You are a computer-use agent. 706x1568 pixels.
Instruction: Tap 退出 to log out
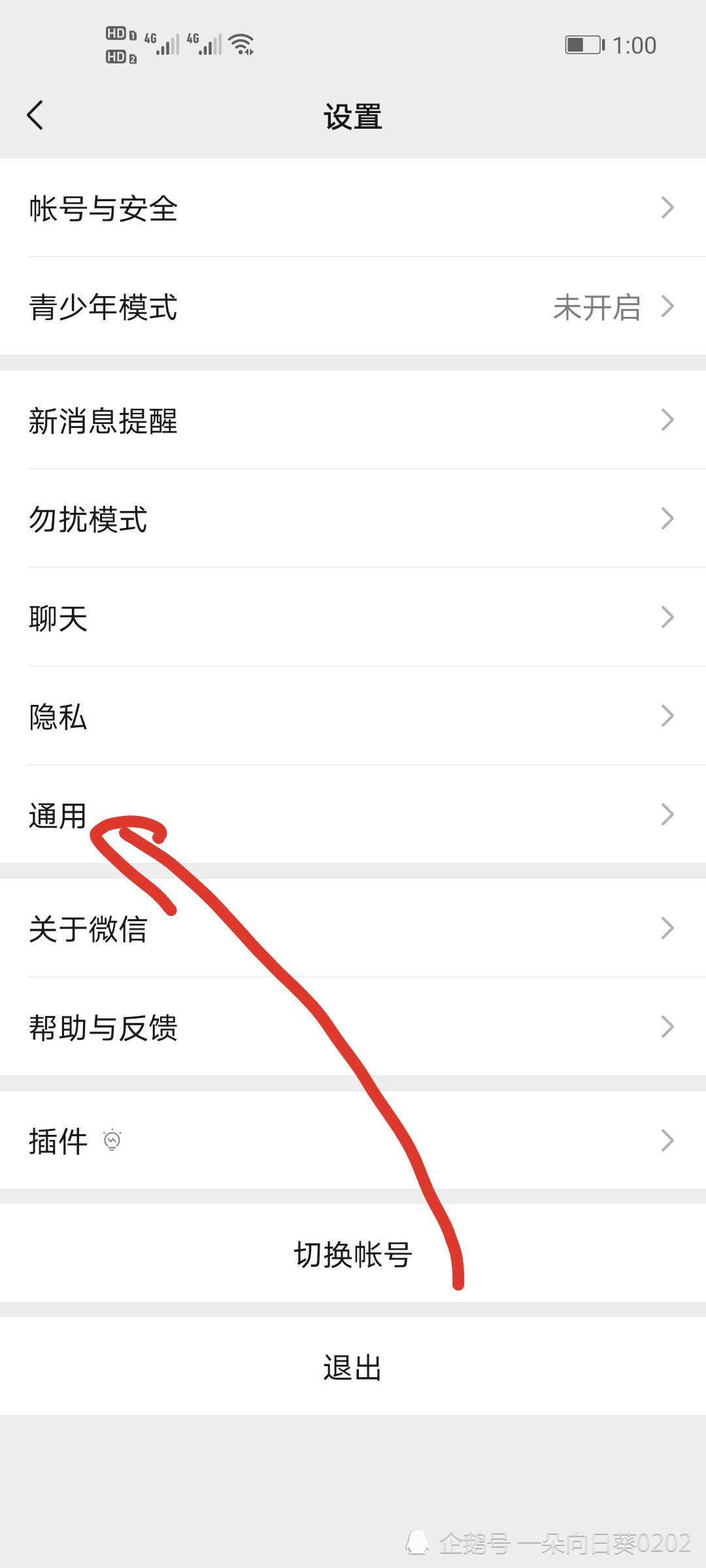(x=353, y=1367)
